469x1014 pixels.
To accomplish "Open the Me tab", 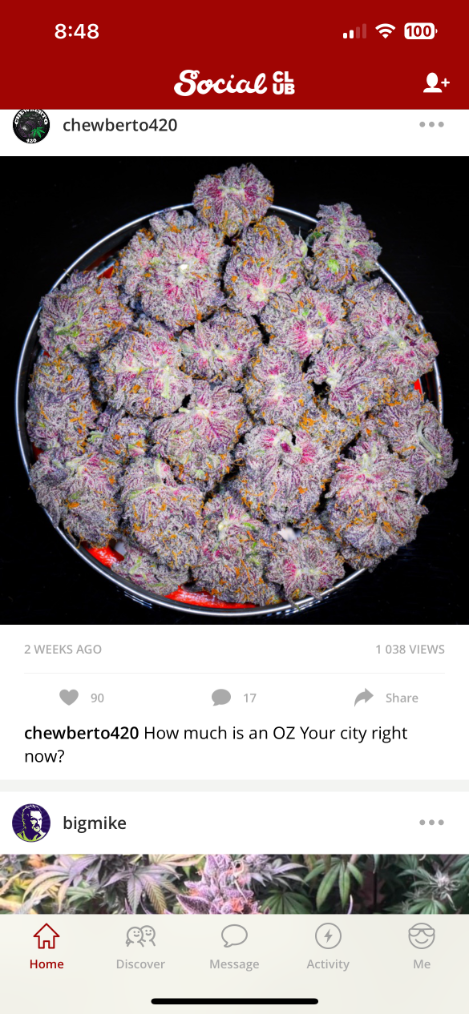I will click(422, 946).
